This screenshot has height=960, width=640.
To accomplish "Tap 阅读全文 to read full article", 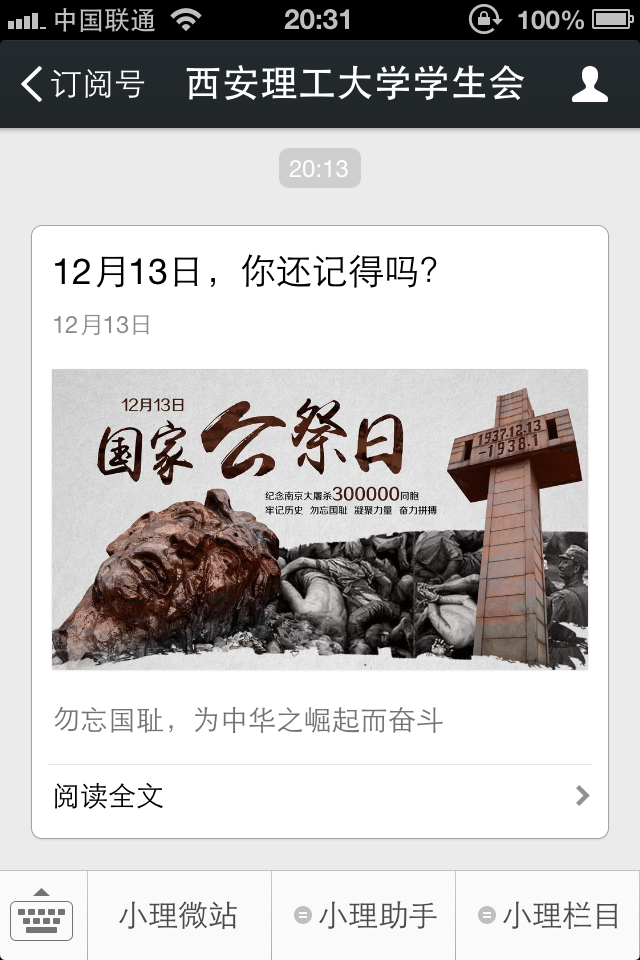I will point(319,797).
